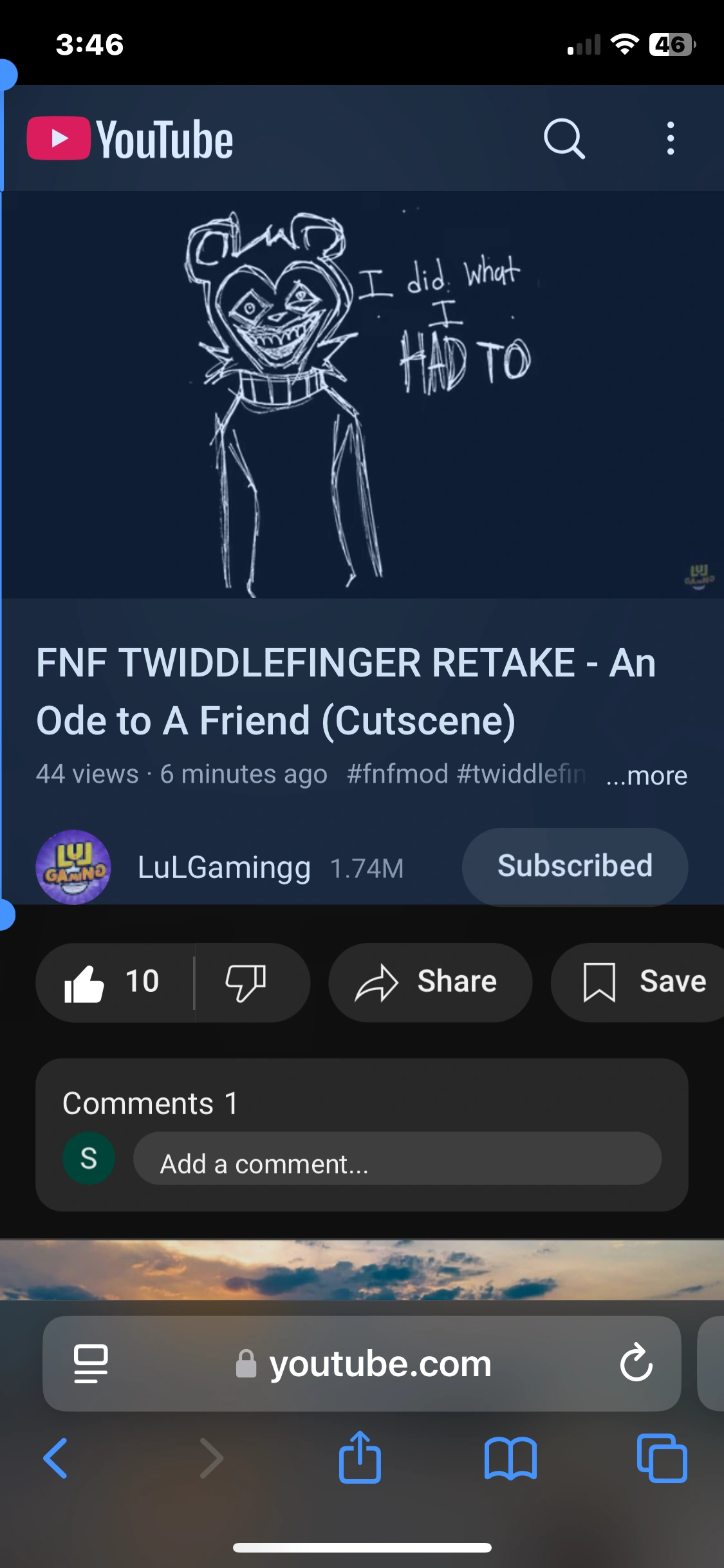724x1568 pixels.
Task: Tap the Add a comment field
Action: coord(396,1164)
